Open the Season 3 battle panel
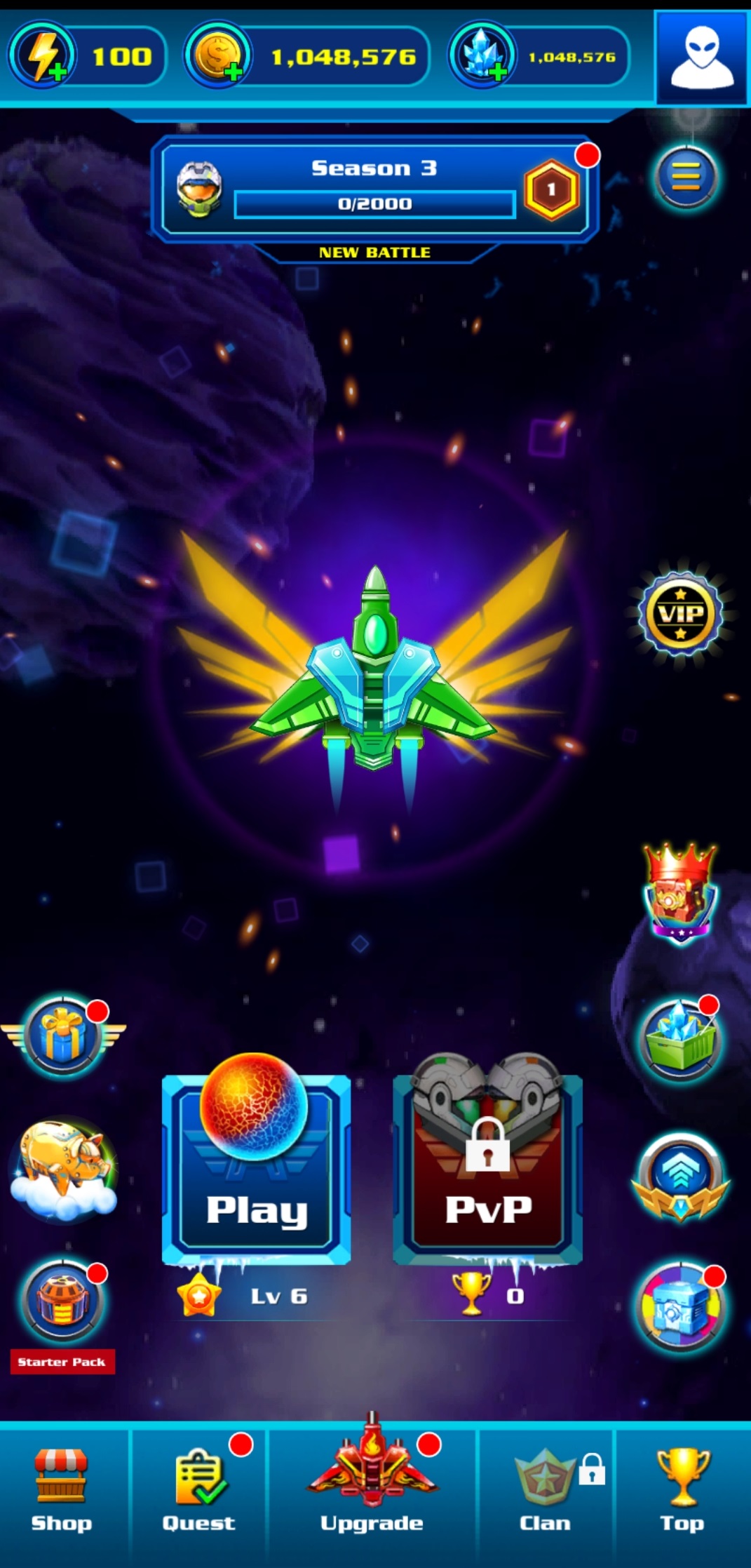Screen dimensions: 751x1568 [374, 189]
